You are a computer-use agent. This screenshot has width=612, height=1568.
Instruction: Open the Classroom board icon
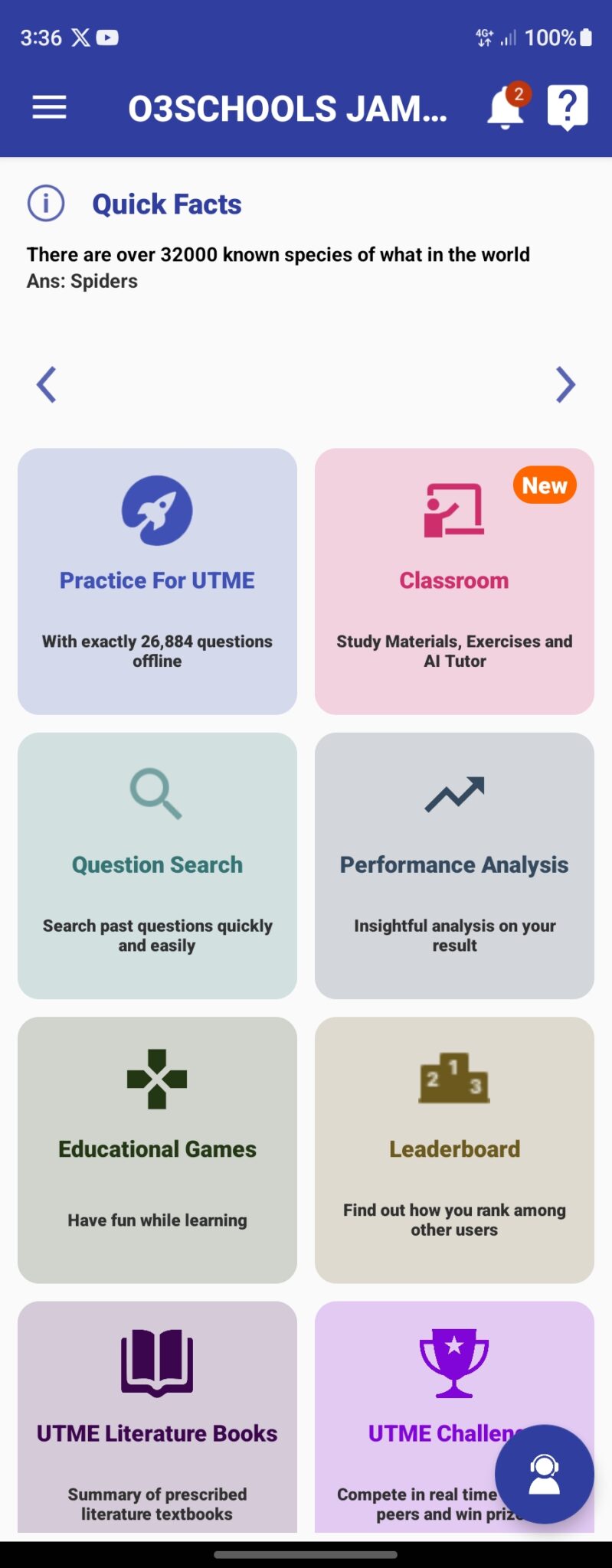click(453, 509)
